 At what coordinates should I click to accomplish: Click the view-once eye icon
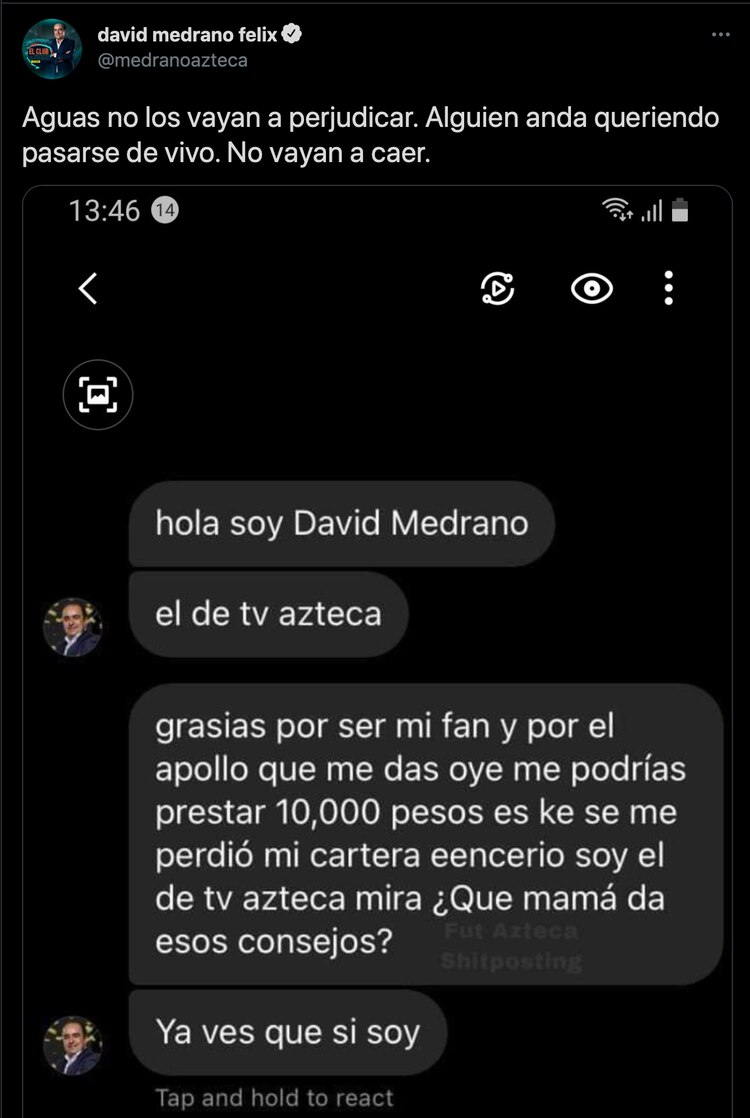(590, 289)
